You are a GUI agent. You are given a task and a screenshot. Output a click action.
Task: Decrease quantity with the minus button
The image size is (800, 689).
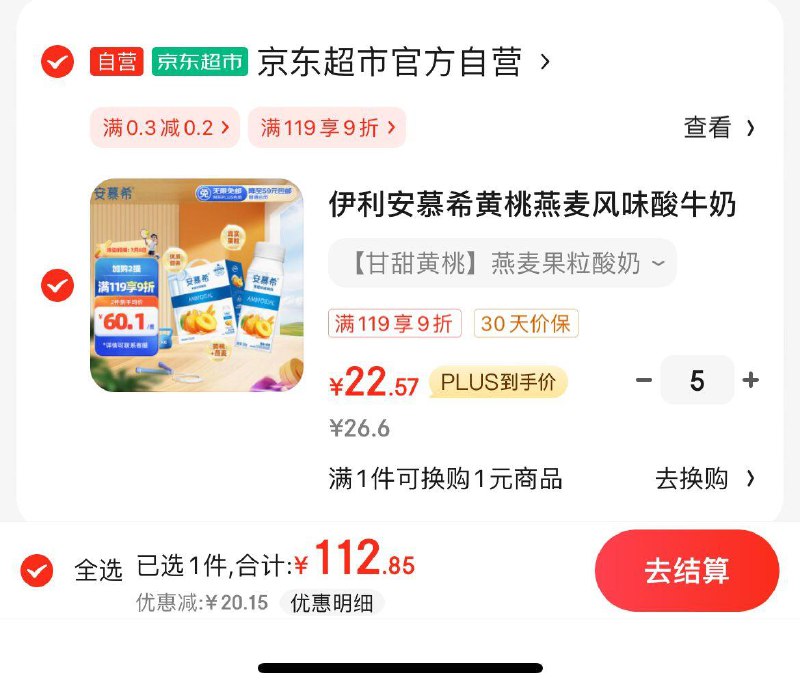point(644,381)
